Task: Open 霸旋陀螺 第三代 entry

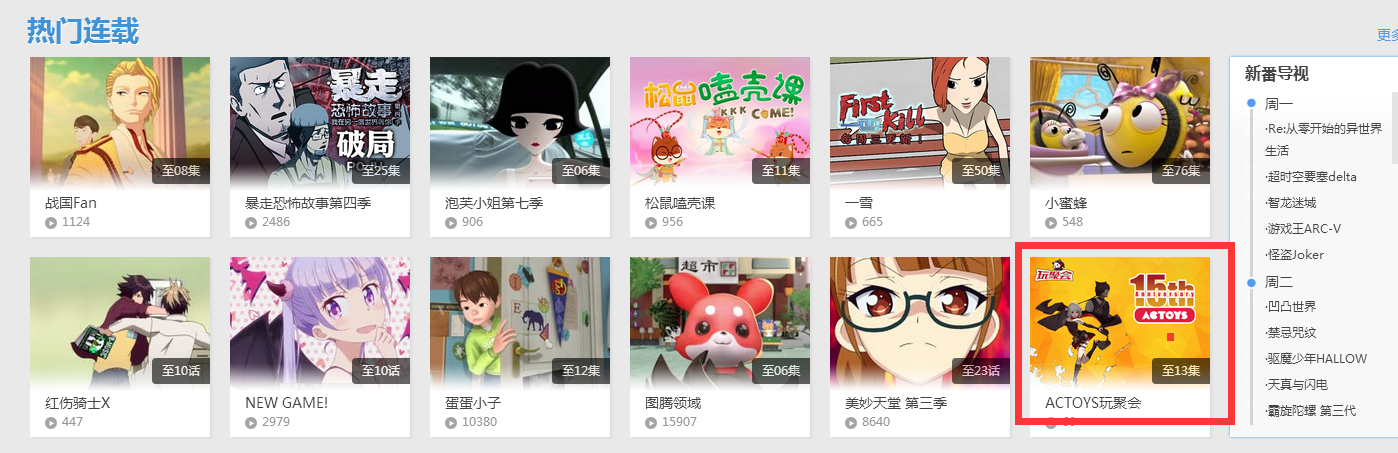Action: tap(1310, 411)
